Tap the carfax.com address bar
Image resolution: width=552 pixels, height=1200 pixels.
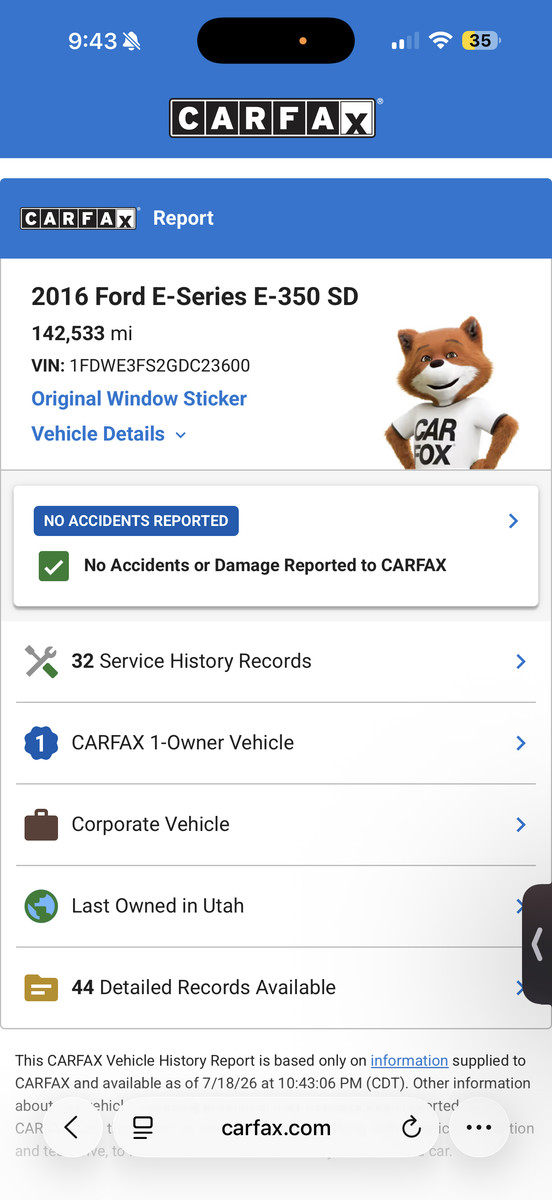[x=276, y=1128]
